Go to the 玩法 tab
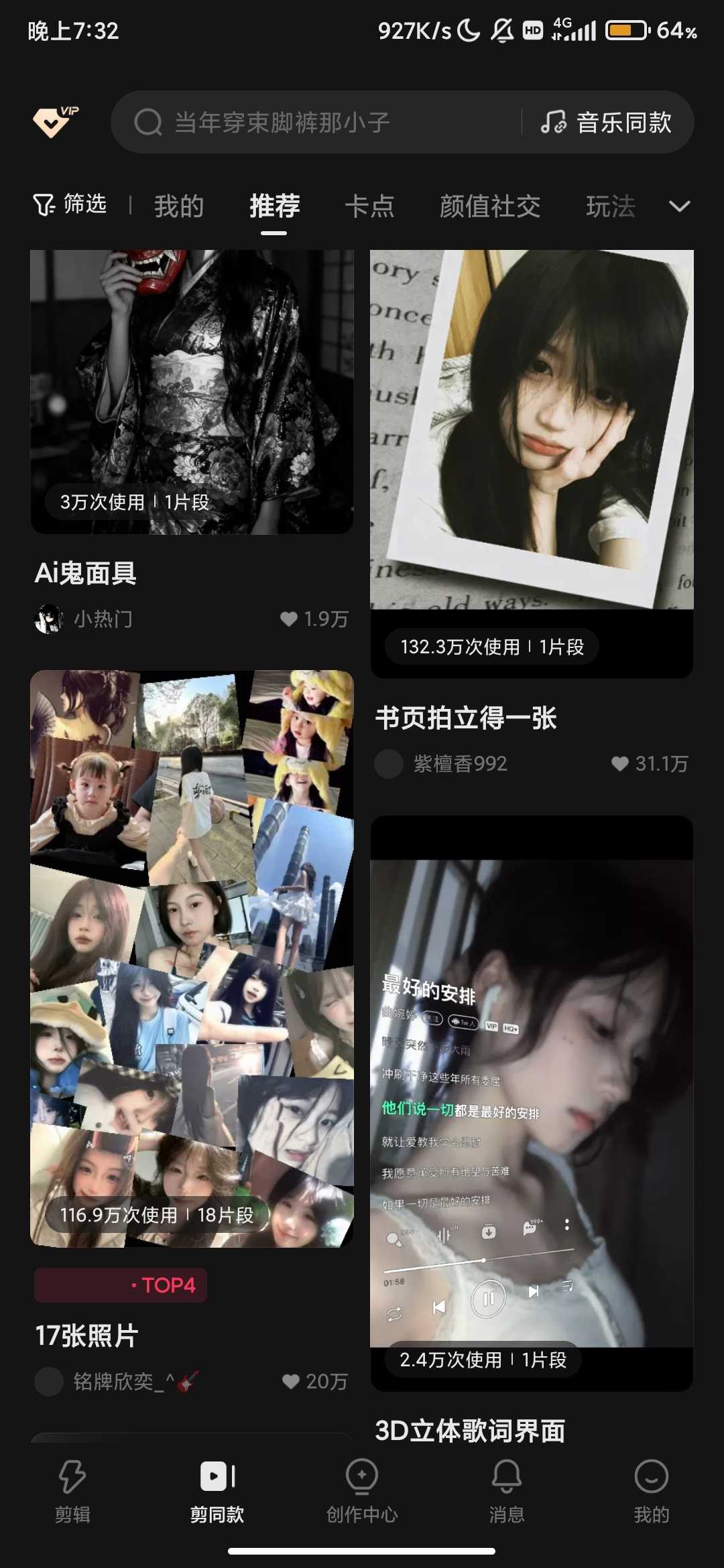 [610, 206]
